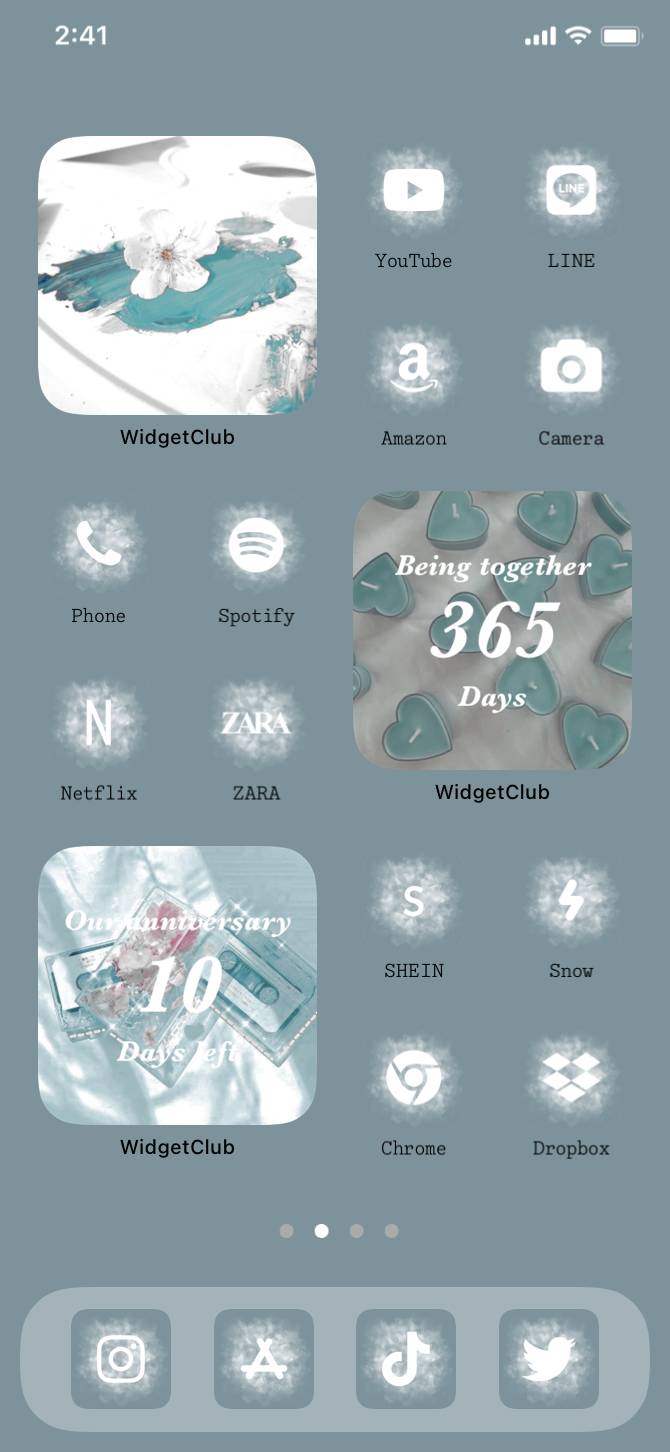Launch Spotify

tap(256, 546)
